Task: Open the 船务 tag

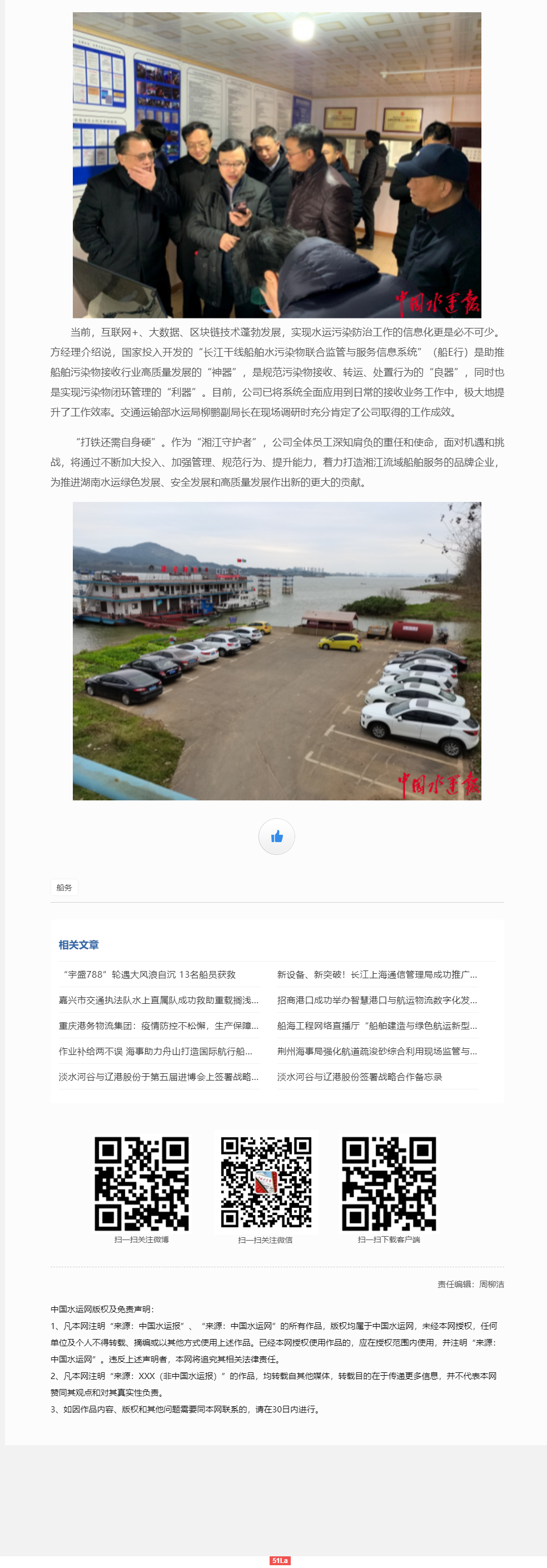Action: 64,888
